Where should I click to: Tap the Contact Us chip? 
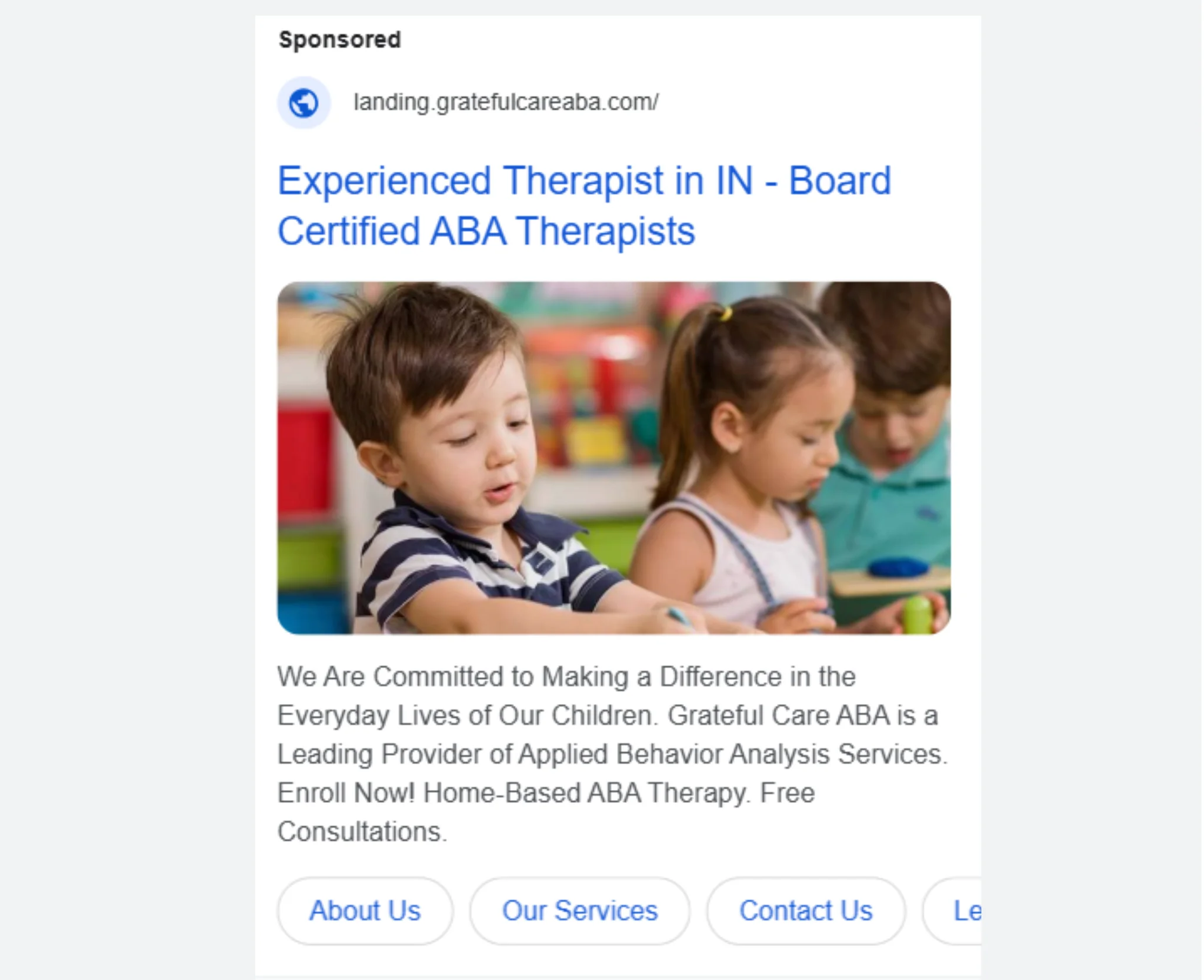pos(805,911)
